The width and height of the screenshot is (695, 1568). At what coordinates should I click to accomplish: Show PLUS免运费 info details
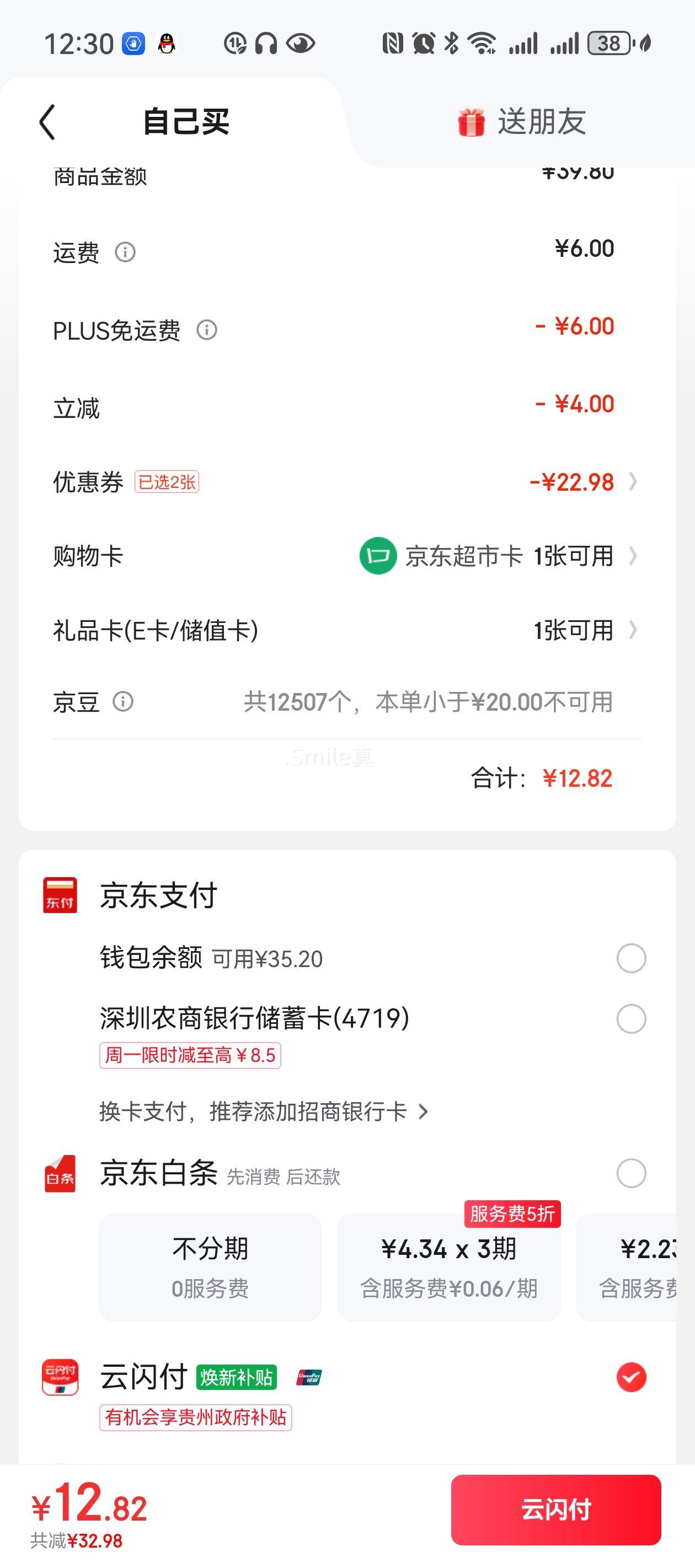[x=206, y=330]
